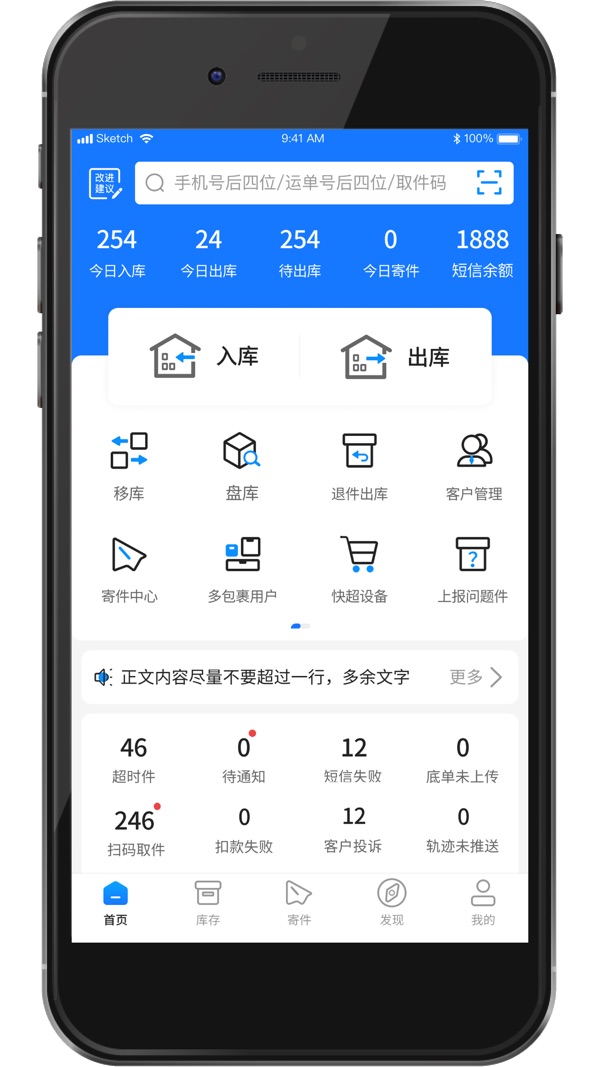Switch to the 发现 tab
Viewport: 600px width, 1067px height.
pos(391,903)
